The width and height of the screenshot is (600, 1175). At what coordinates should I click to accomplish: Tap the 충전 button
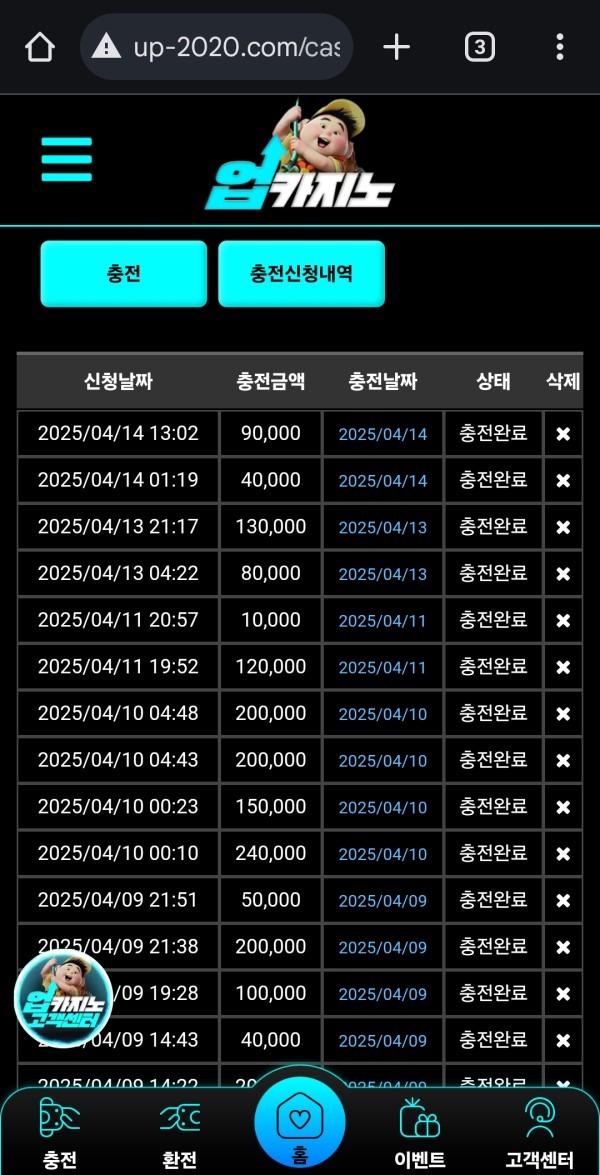tap(124, 274)
